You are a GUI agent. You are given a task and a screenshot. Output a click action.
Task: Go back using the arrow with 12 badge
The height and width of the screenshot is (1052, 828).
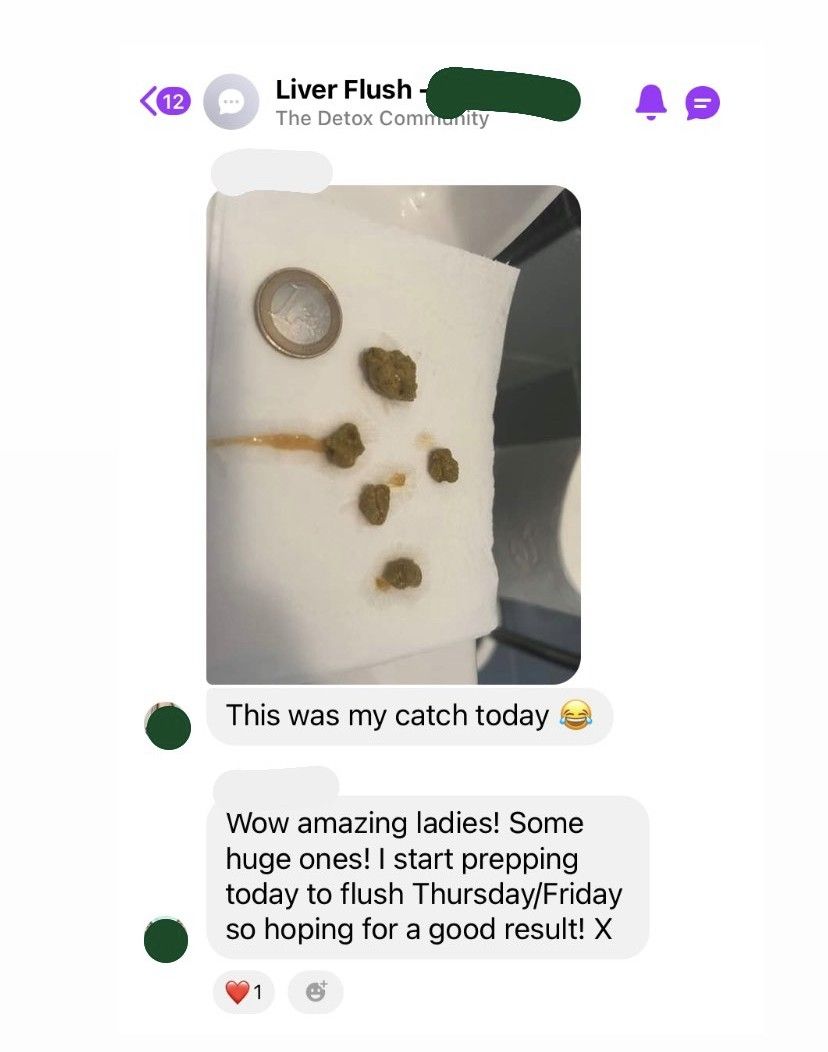click(164, 101)
